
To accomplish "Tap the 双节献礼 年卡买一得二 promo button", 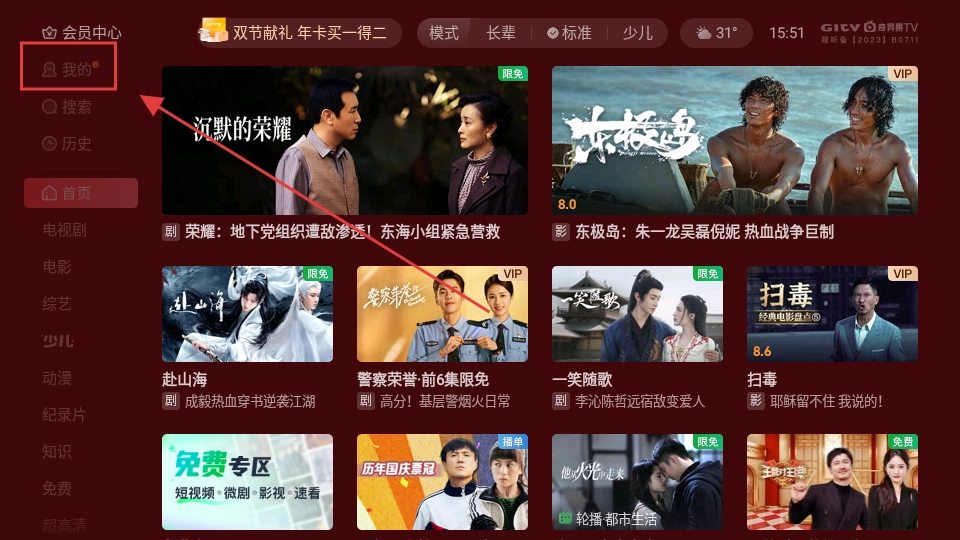I will coord(299,33).
